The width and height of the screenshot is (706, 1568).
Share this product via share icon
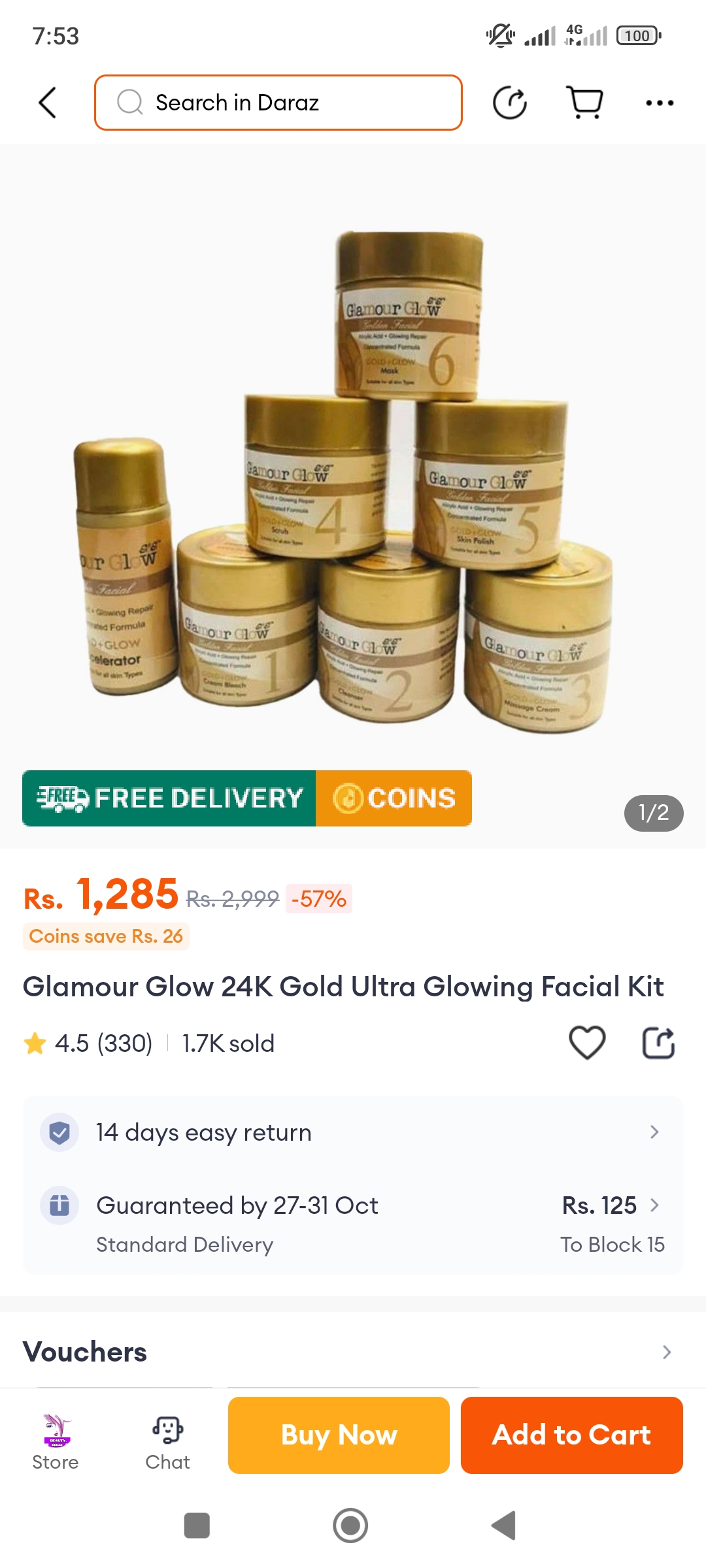(x=658, y=1043)
